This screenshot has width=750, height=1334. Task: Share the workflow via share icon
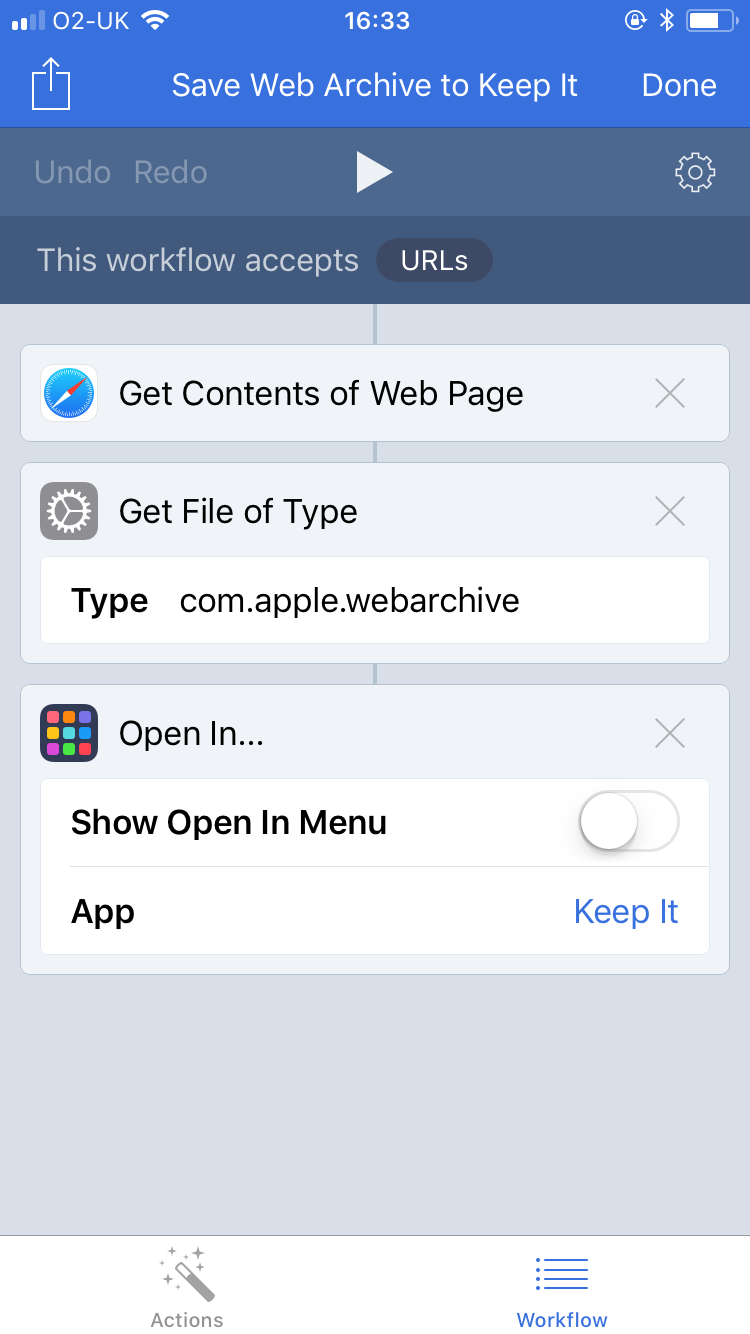tap(51, 84)
